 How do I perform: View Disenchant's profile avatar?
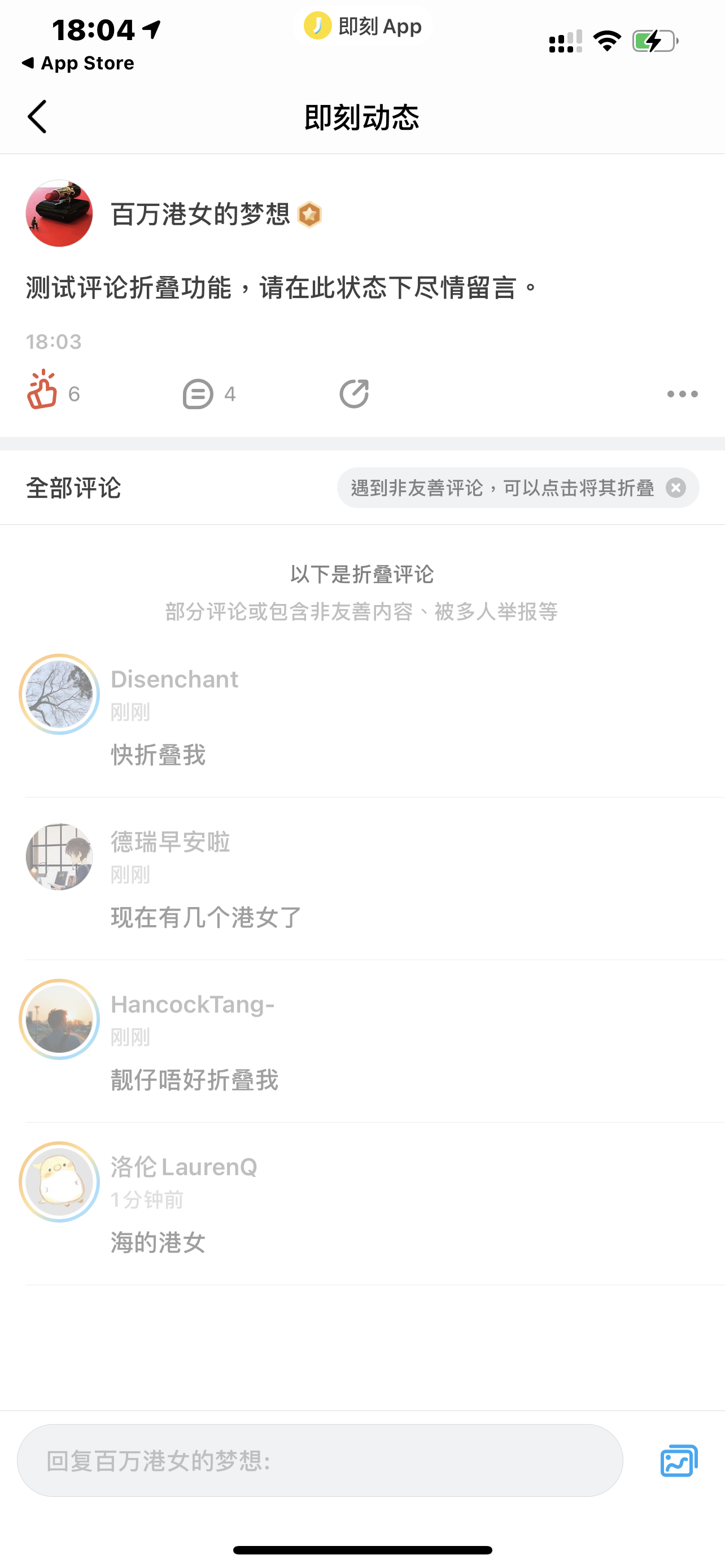point(59,694)
